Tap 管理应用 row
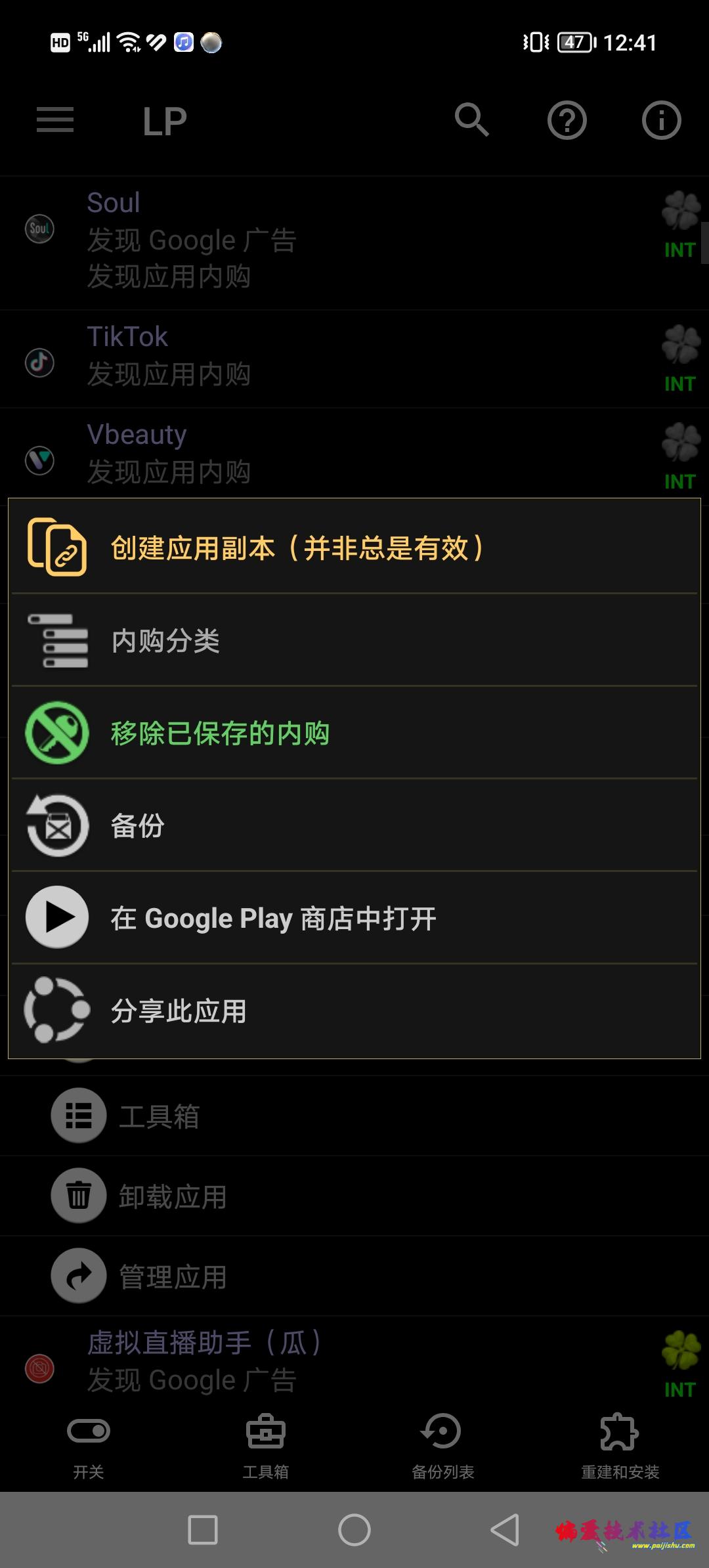 [x=354, y=1276]
